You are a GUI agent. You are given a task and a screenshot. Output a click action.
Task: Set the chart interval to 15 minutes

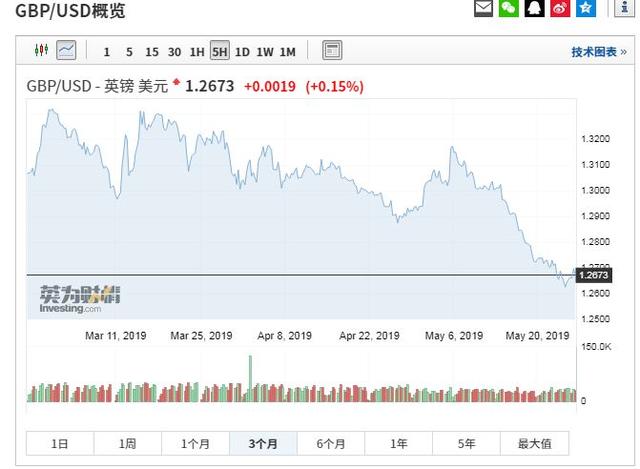coord(151,51)
